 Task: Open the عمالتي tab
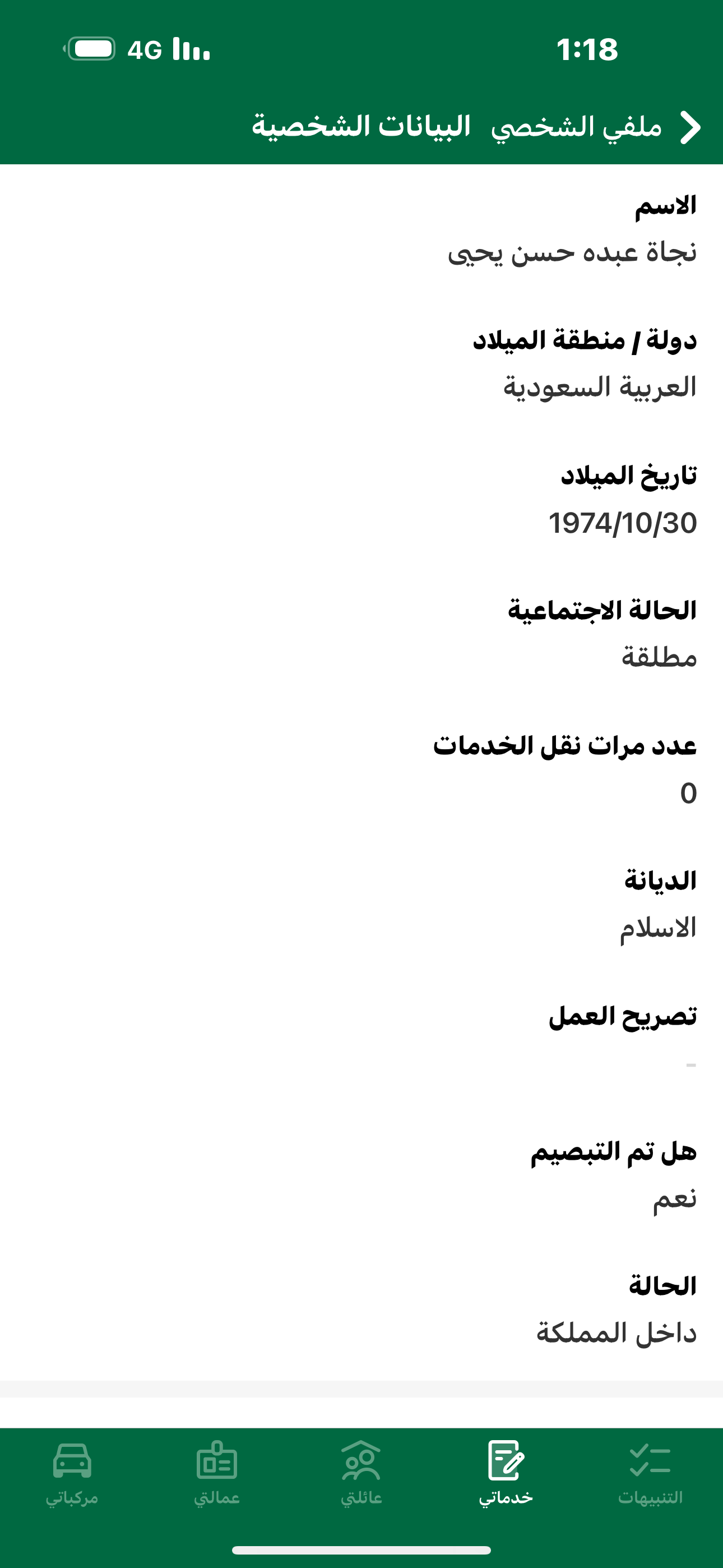point(217,1473)
